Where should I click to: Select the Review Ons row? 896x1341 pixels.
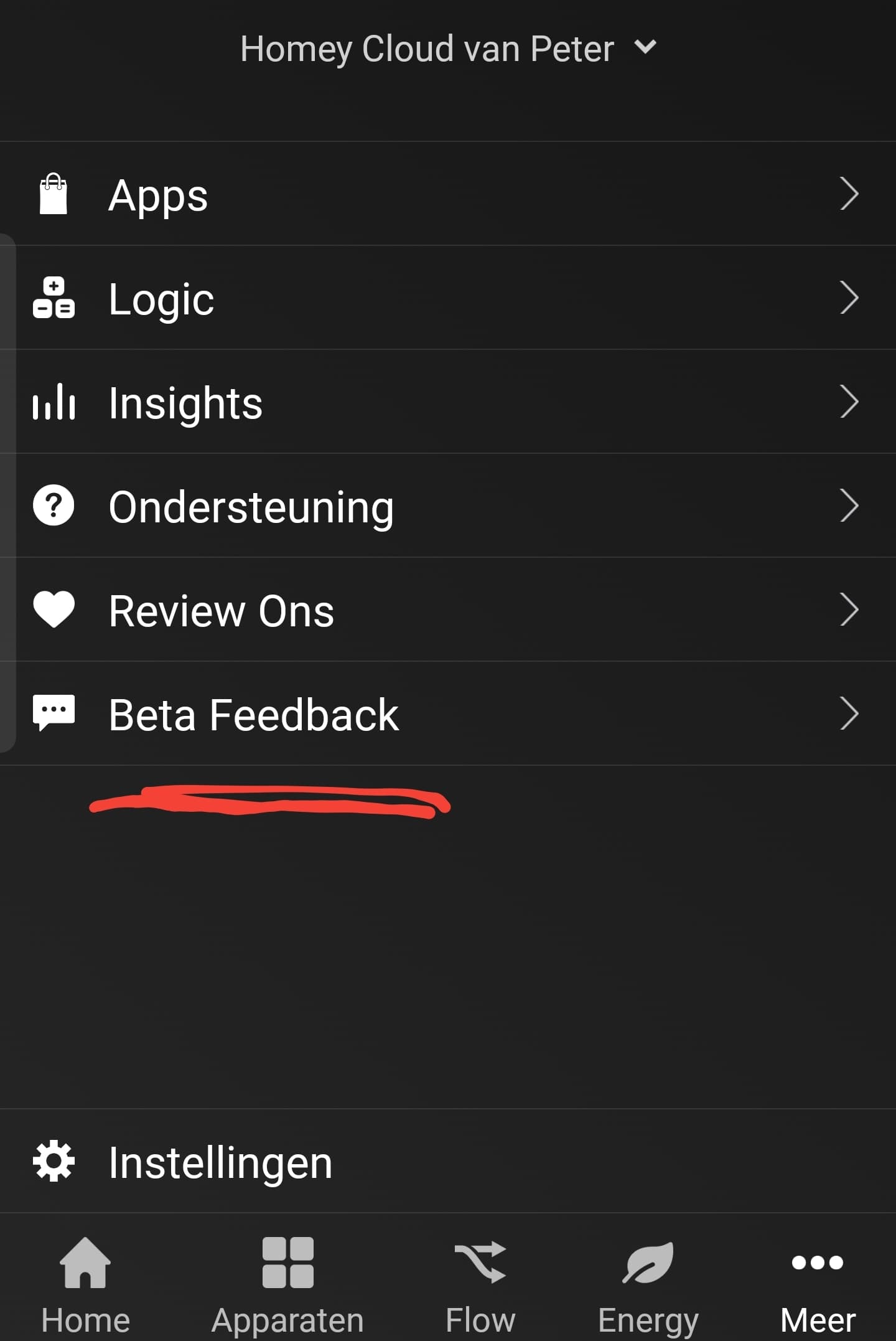[448, 609]
